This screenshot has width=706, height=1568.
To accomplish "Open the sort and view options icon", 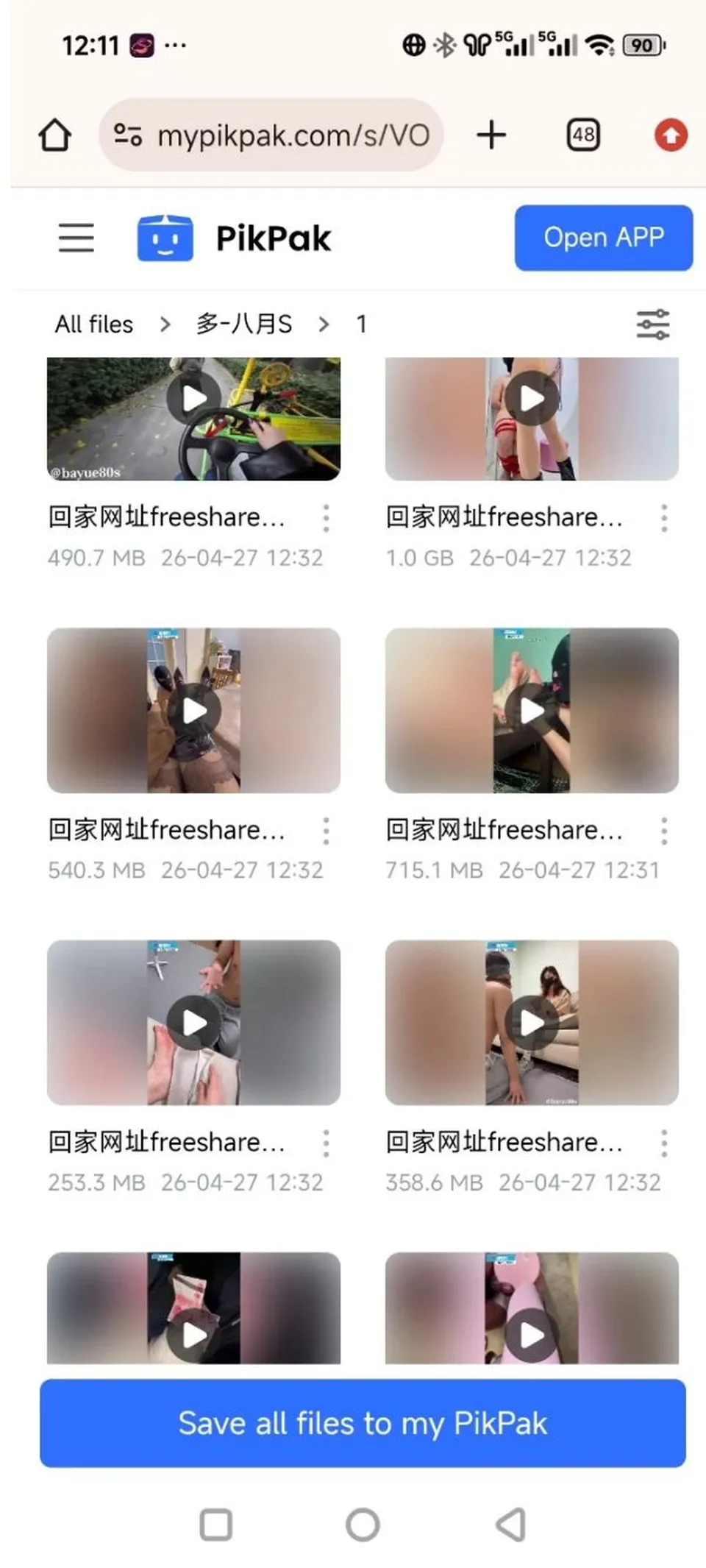I will [x=653, y=324].
